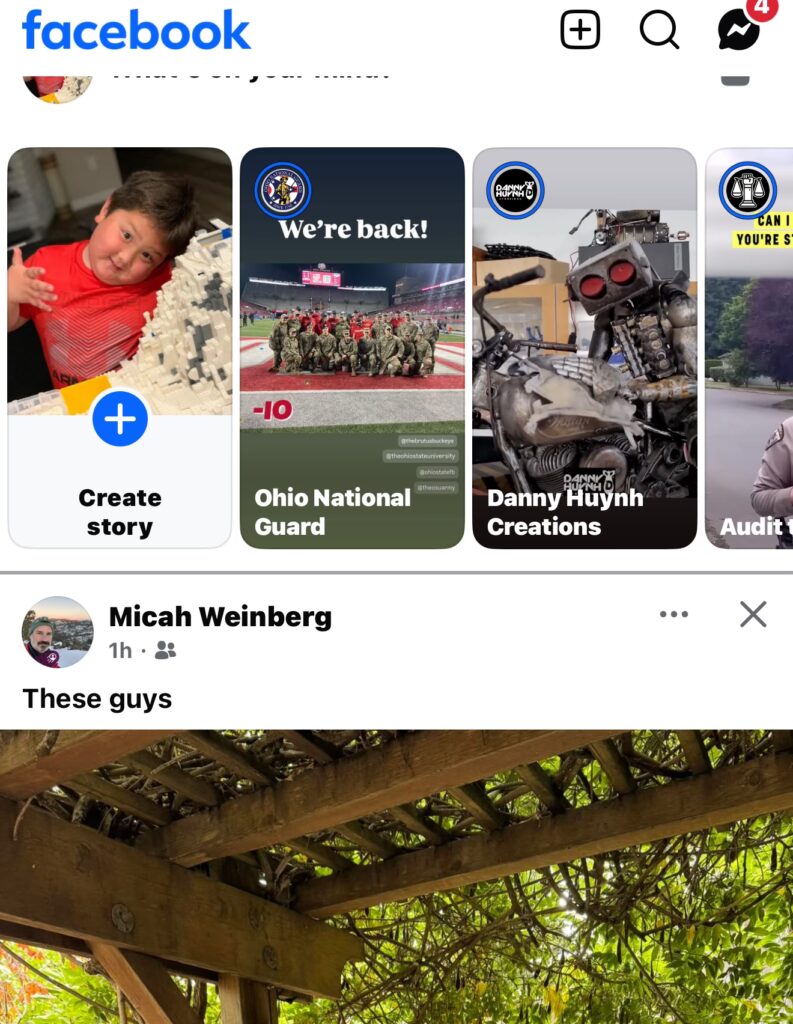Search Facebook with the magnifier icon
This screenshot has width=793, height=1024.
click(659, 31)
